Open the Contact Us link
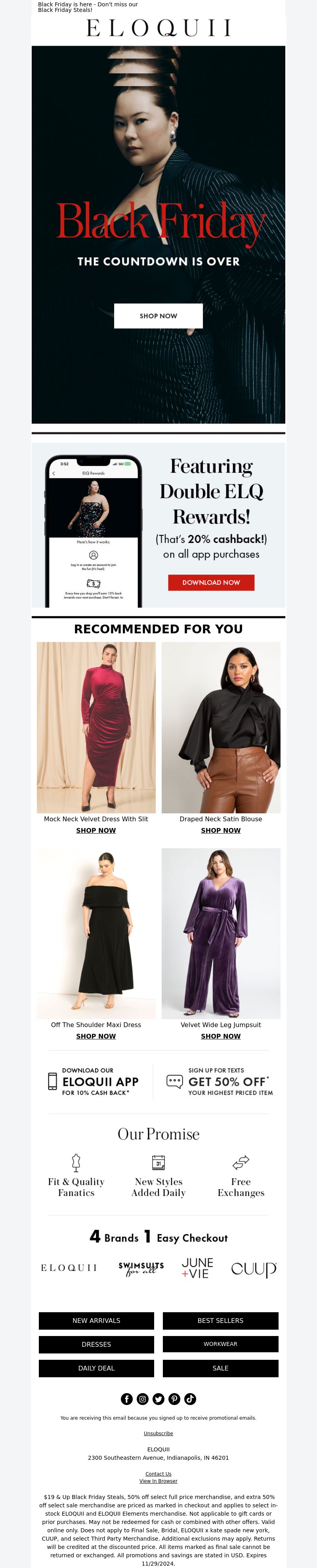Screen dimensions: 317x1568 point(158,1474)
